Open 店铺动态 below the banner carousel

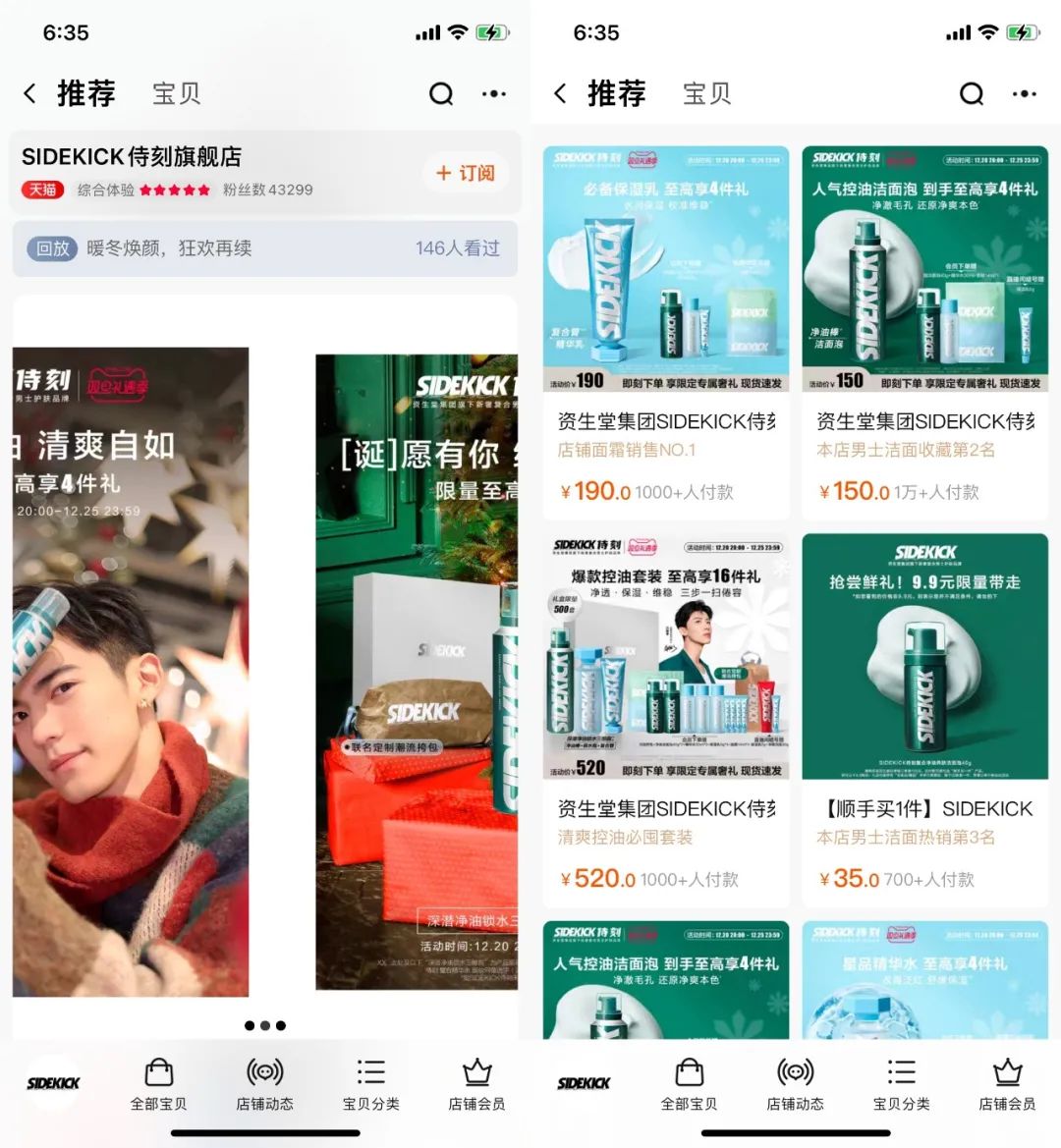[x=264, y=1084]
